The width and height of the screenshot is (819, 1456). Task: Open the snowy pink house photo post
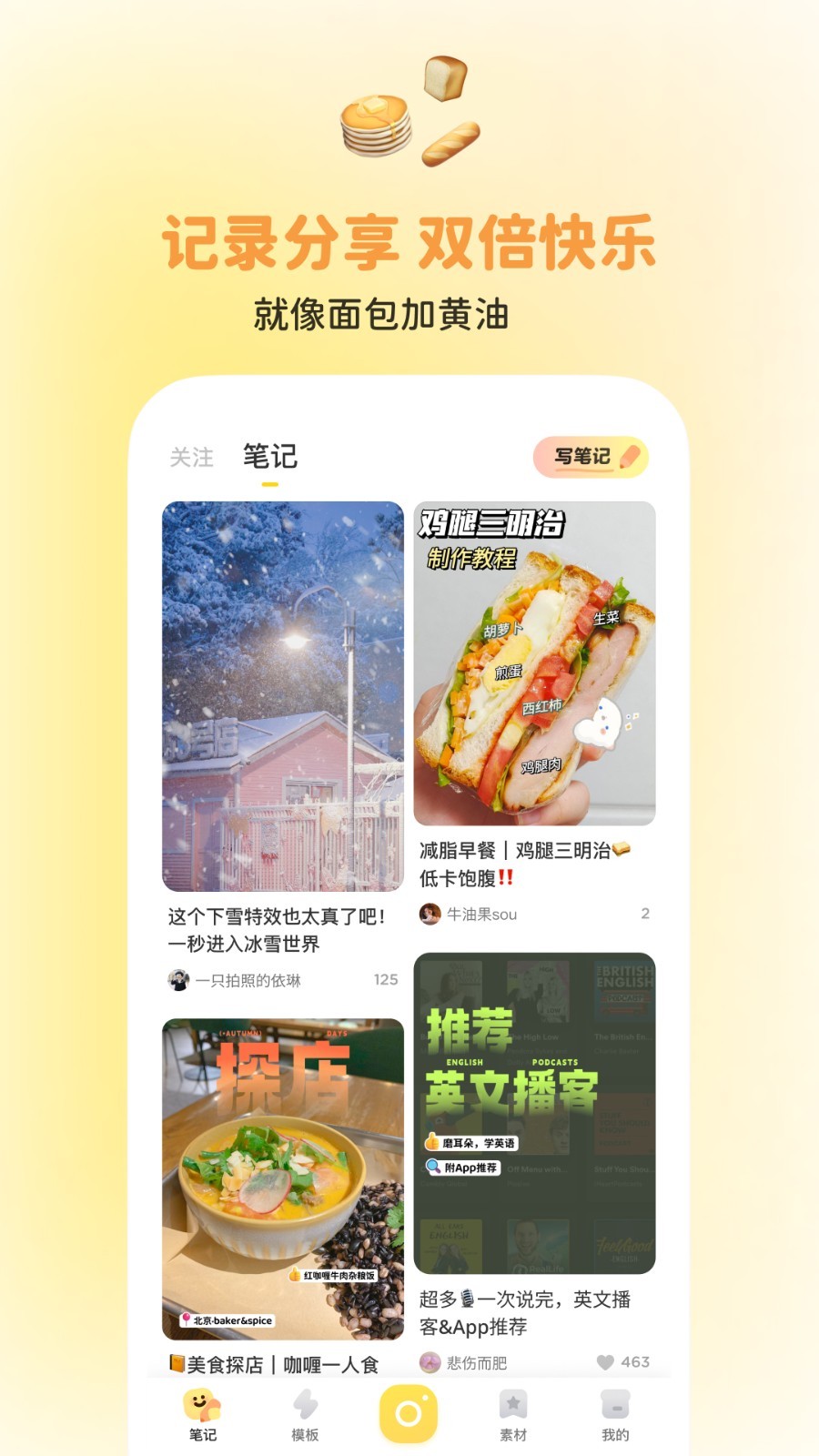pyautogui.click(x=282, y=696)
